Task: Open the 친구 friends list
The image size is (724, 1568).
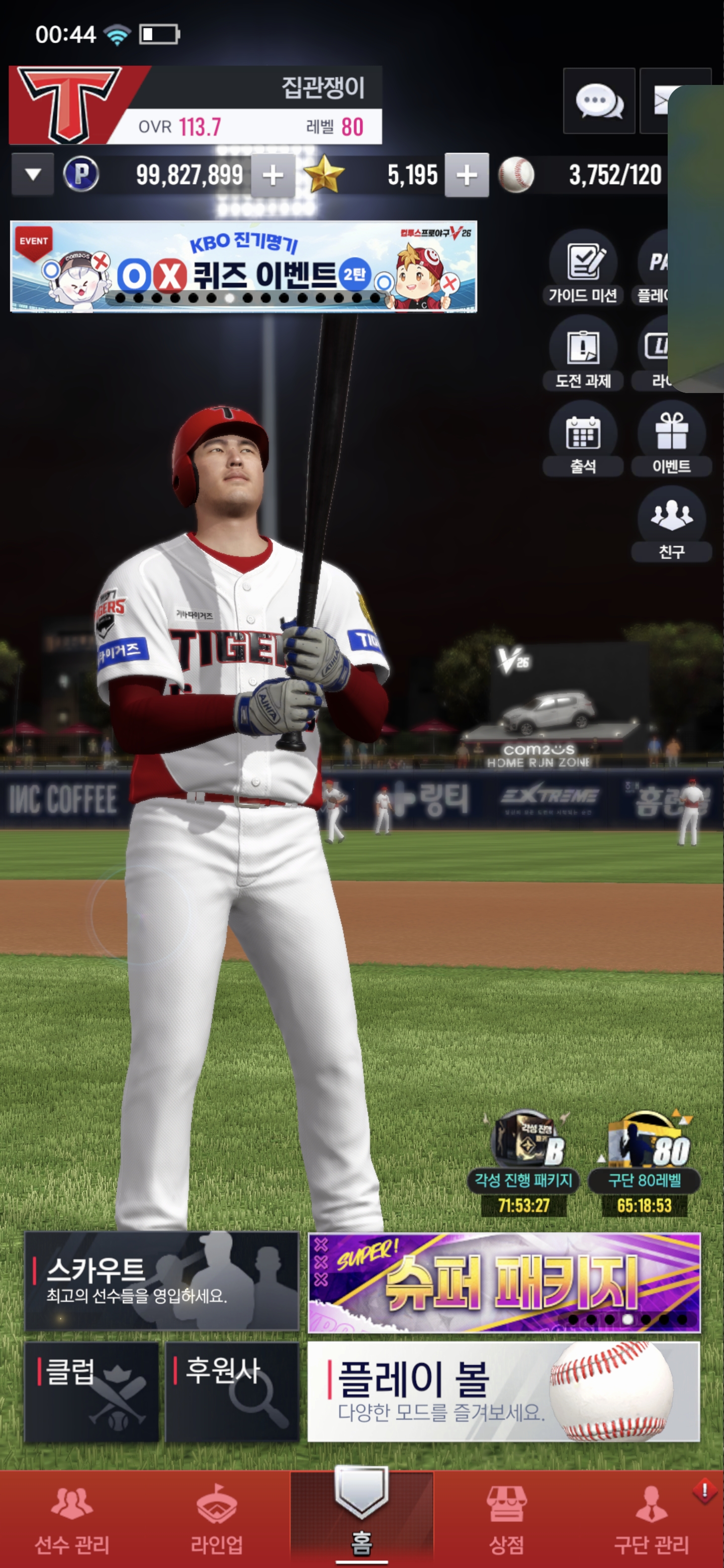Action: click(671, 524)
